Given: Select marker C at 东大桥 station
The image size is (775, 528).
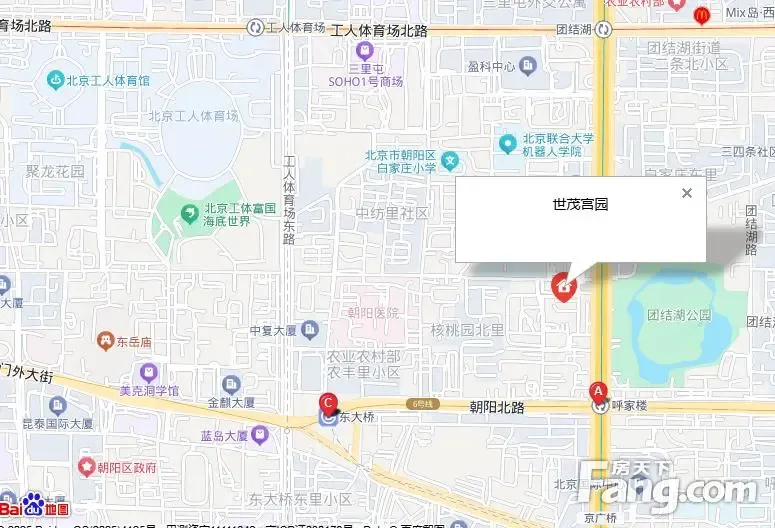Looking at the screenshot, I should click(327, 404).
